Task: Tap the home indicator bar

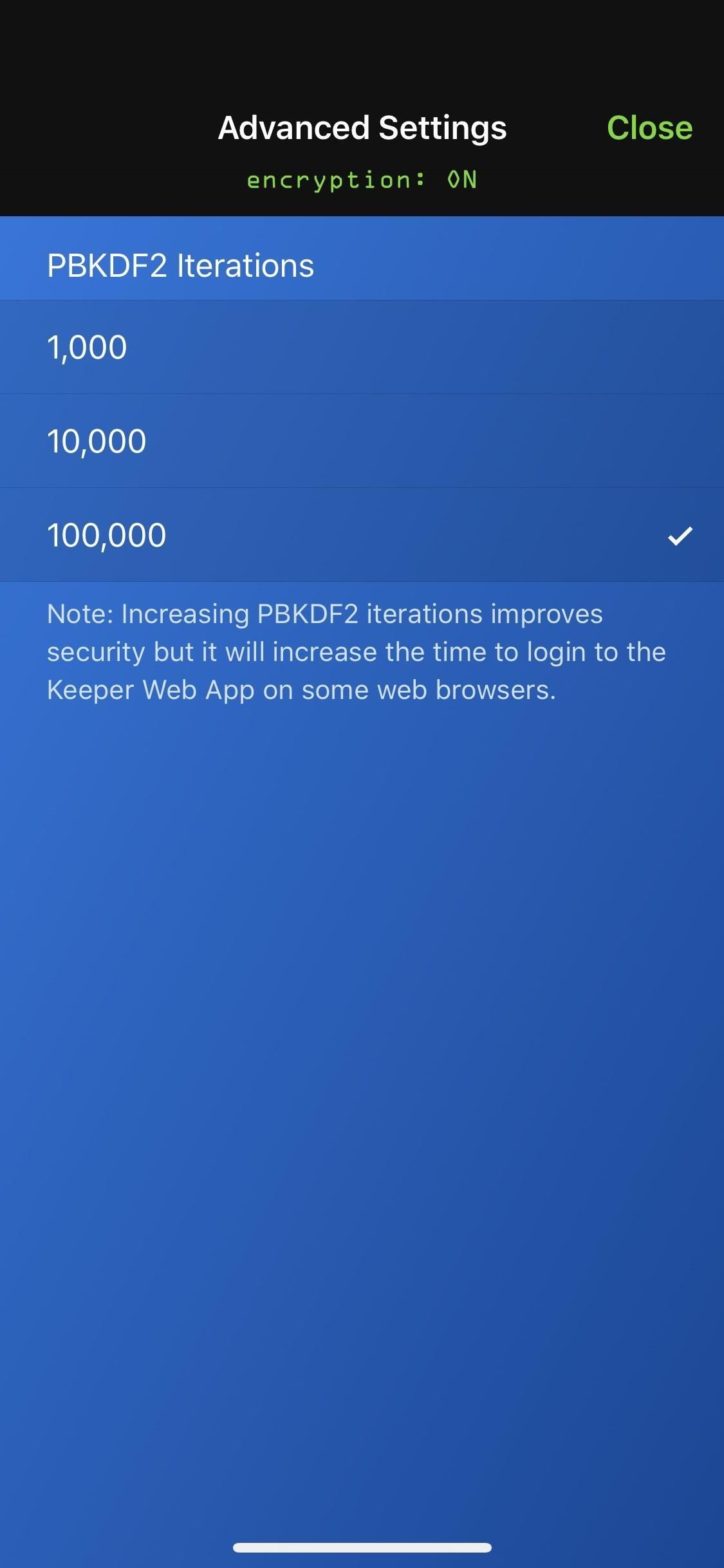Action: tap(362, 1547)
